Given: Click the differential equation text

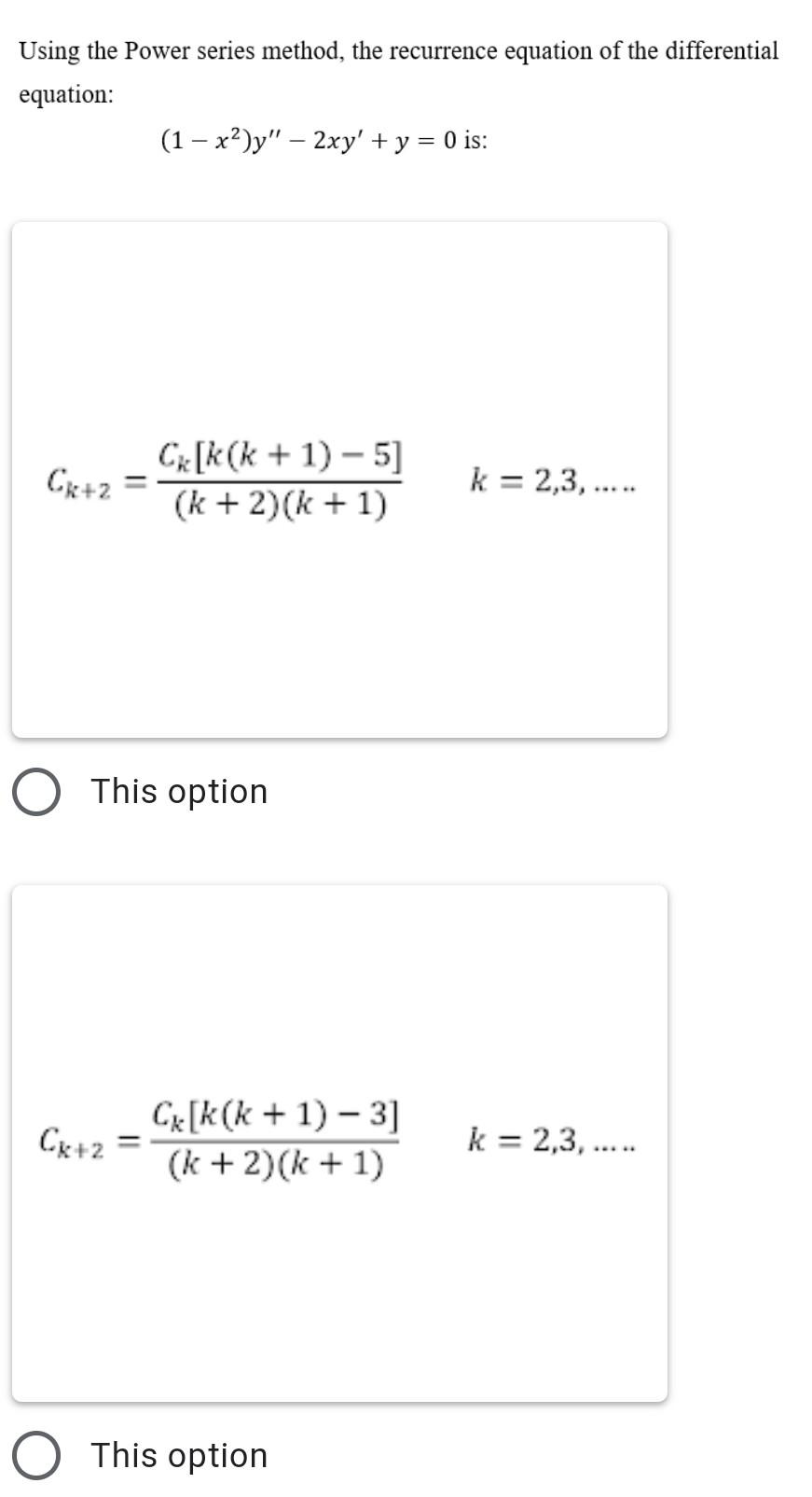Looking at the screenshot, I should point(322,140).
